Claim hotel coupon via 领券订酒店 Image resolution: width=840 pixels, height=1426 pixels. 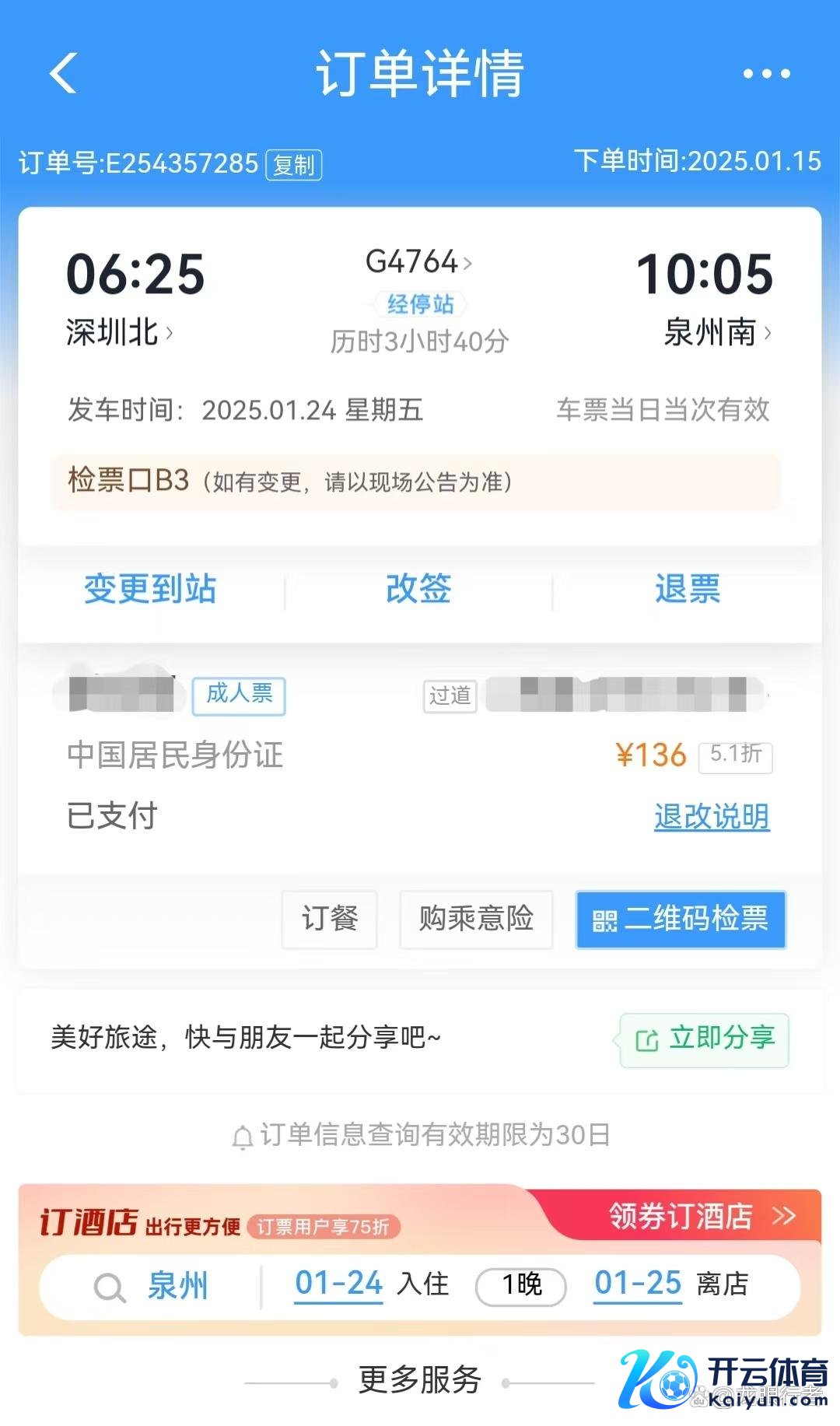coord(702,1216)
